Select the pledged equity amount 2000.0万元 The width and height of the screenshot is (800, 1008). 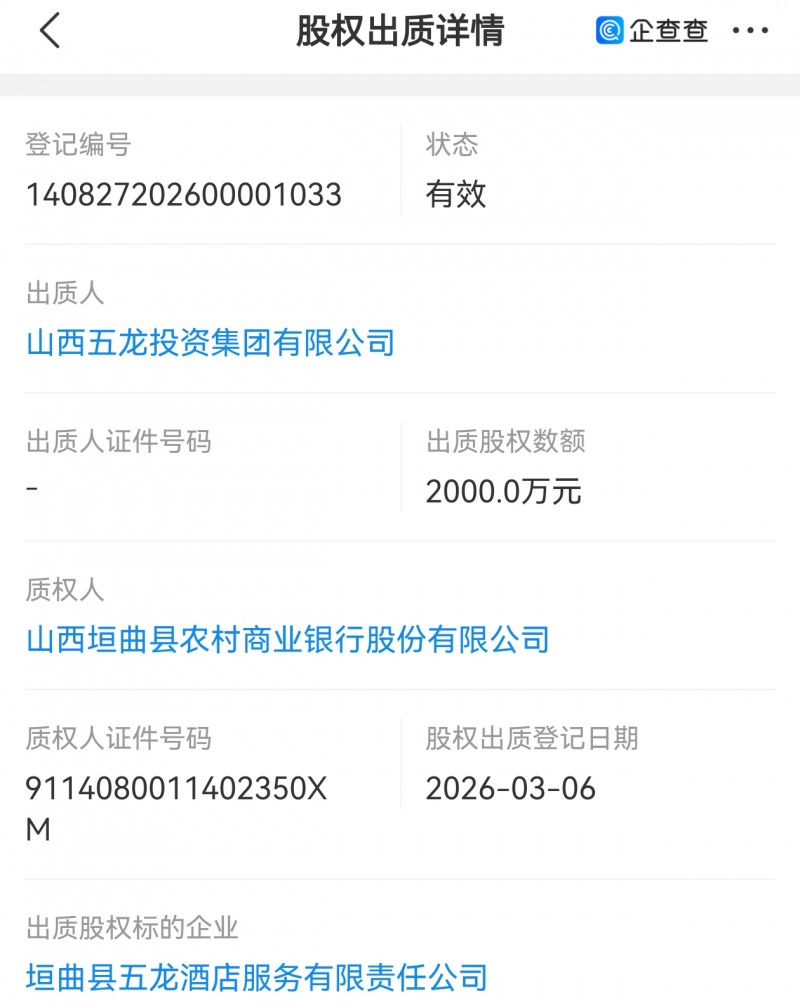(503, 491)
